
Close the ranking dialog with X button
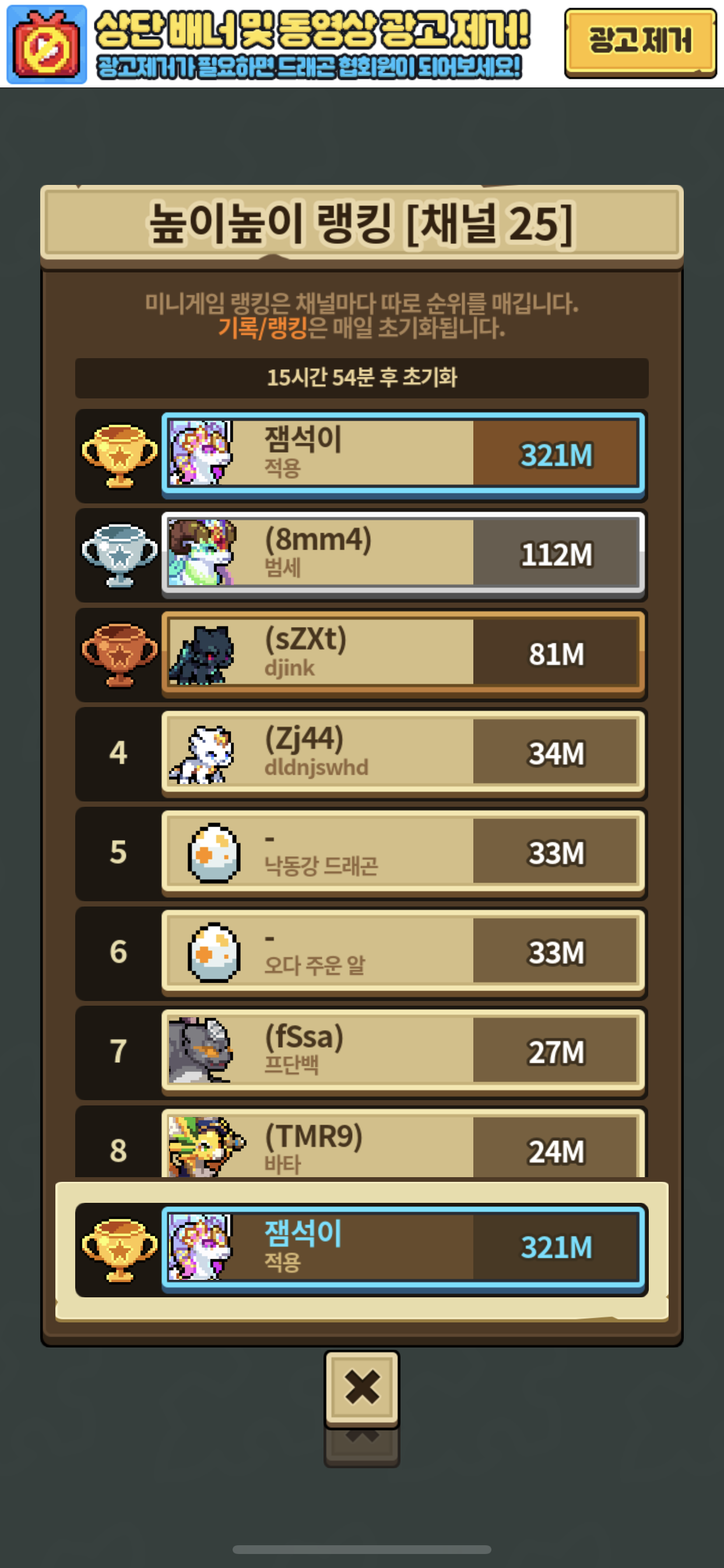tap(361, 1388)
